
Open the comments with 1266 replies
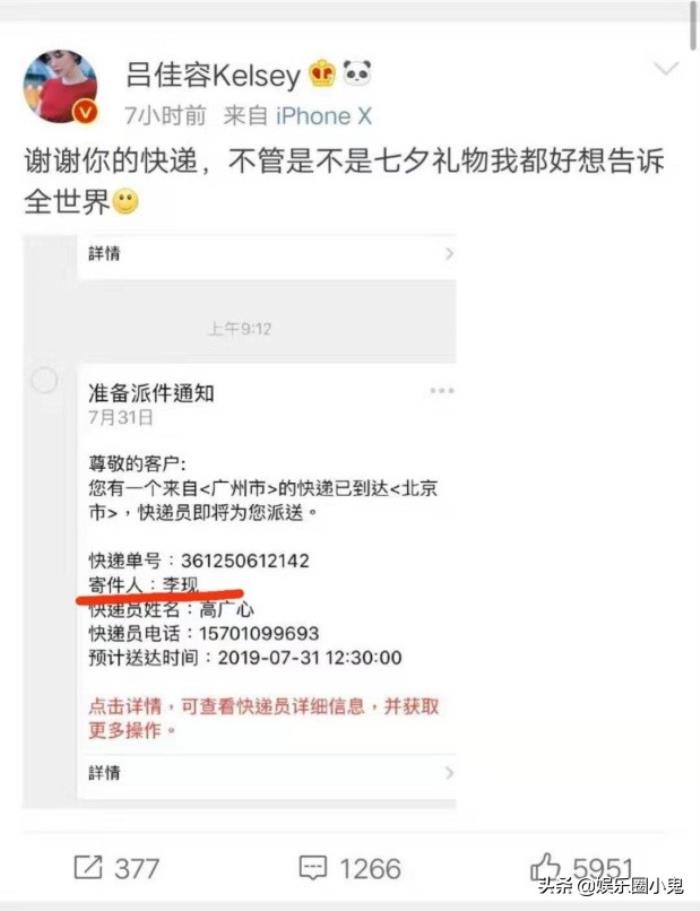[350, 866]
